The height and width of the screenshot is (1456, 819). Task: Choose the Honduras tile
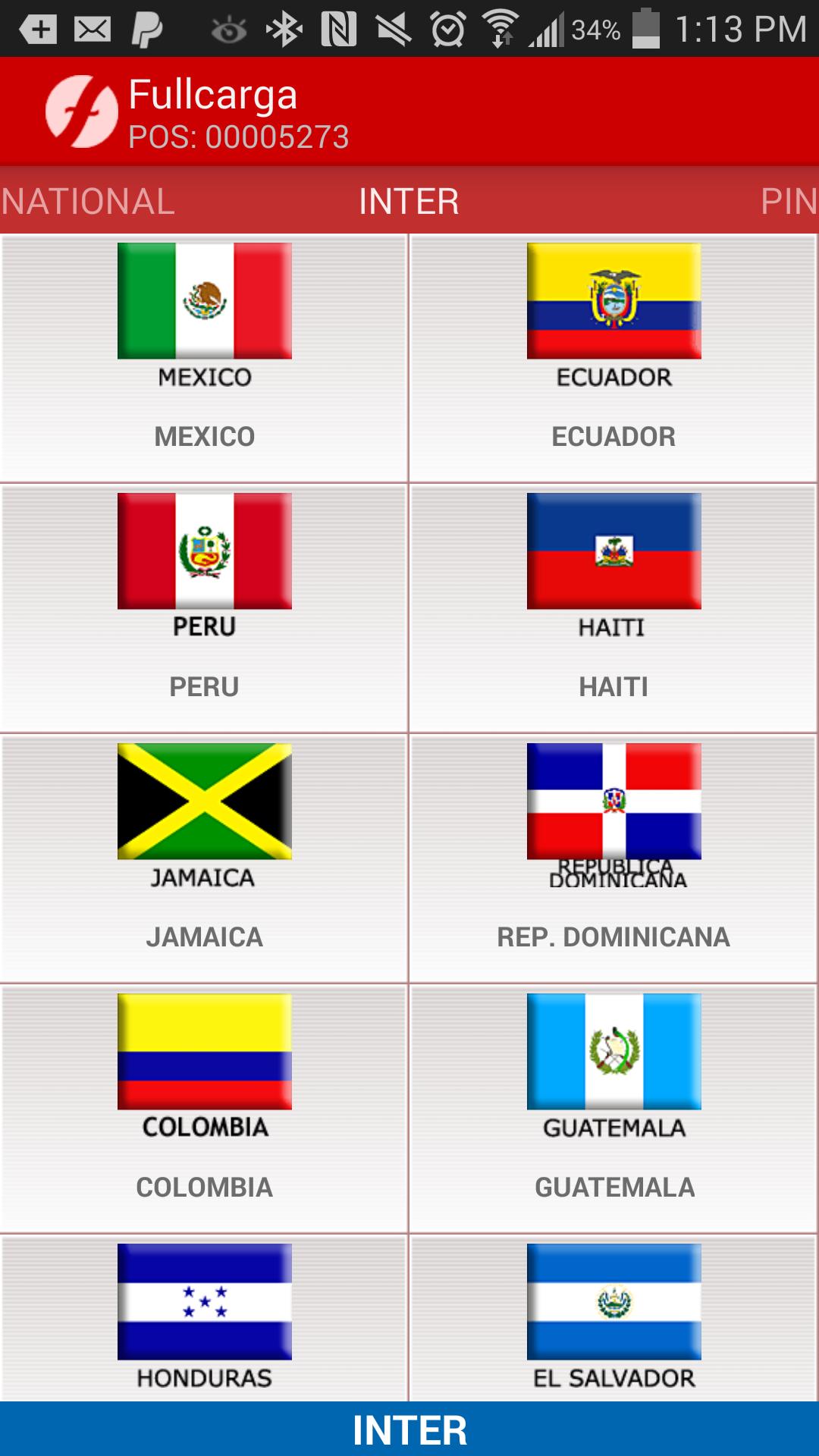(x=204, y=1318)
